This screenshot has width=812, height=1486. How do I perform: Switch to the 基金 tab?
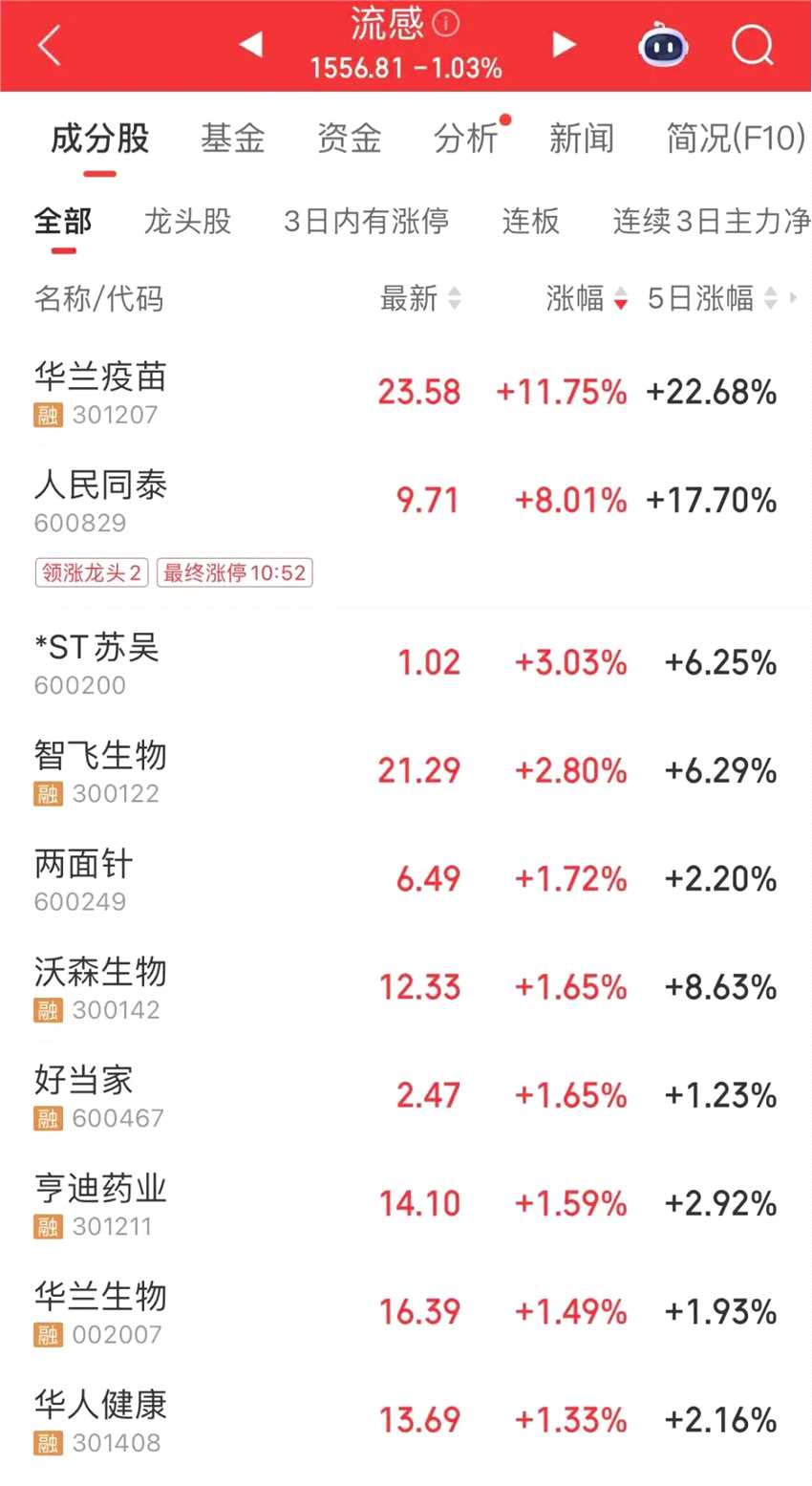[232, 140]
